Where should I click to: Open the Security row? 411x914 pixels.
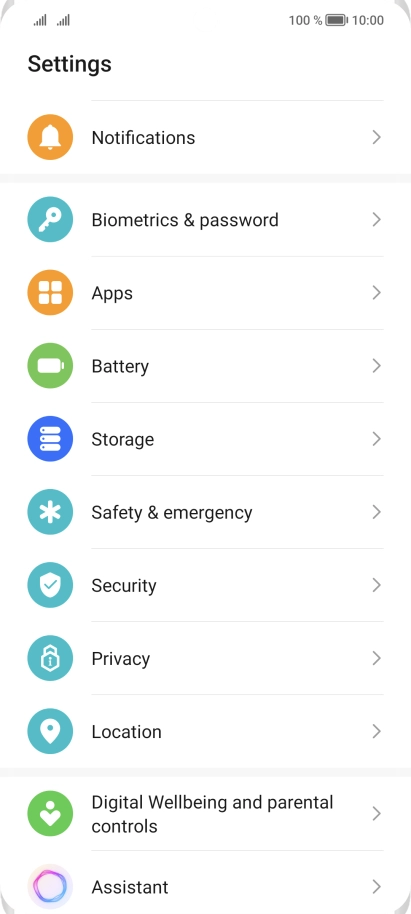click(205, 585)
